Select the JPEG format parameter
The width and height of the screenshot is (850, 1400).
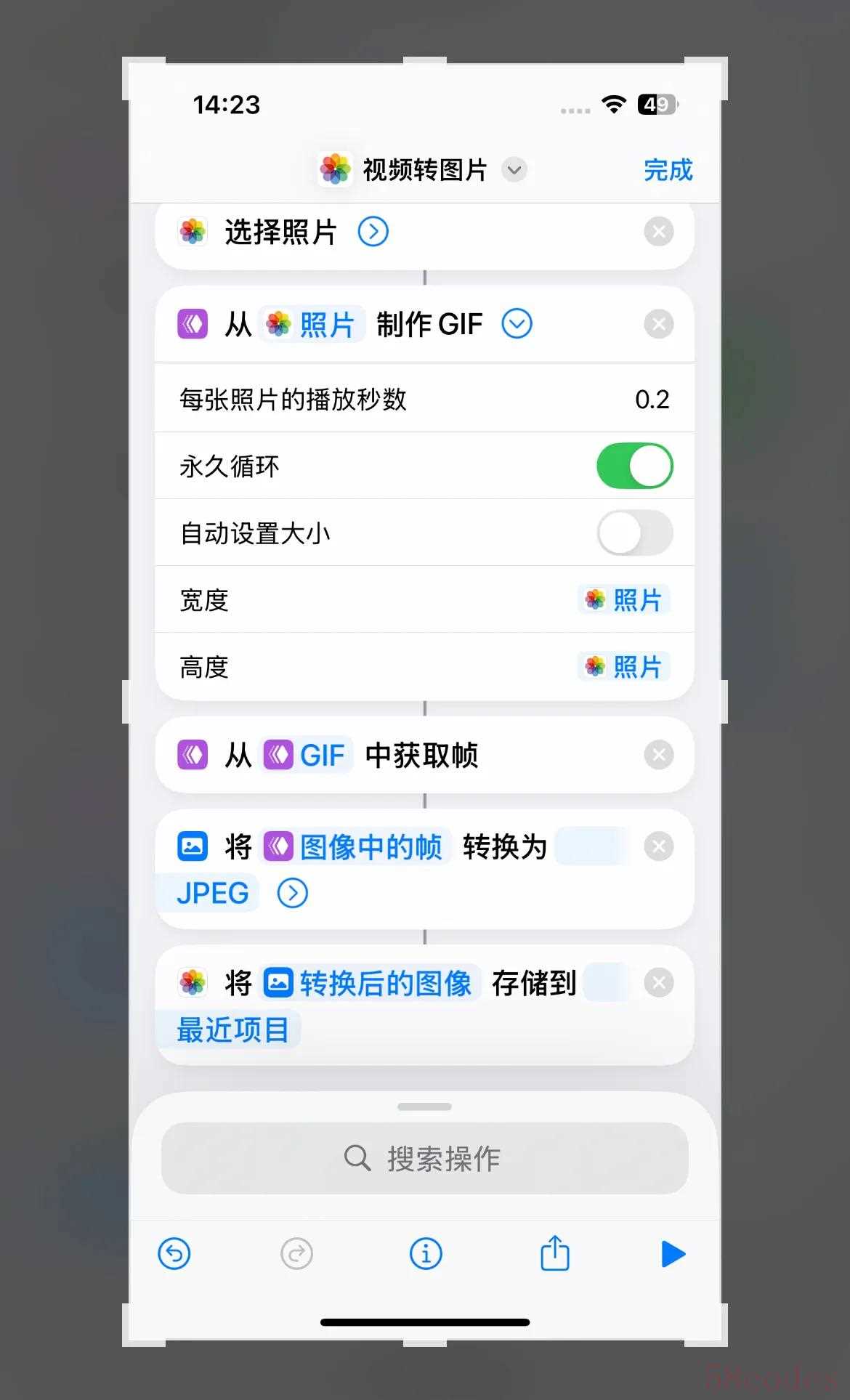(x=213, y=894)
